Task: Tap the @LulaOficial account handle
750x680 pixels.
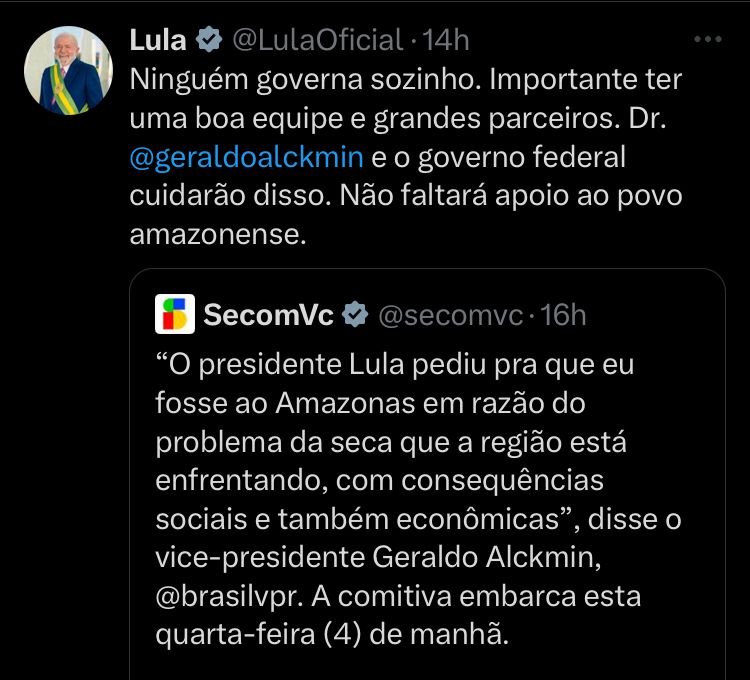Action: tap(317, 40)
